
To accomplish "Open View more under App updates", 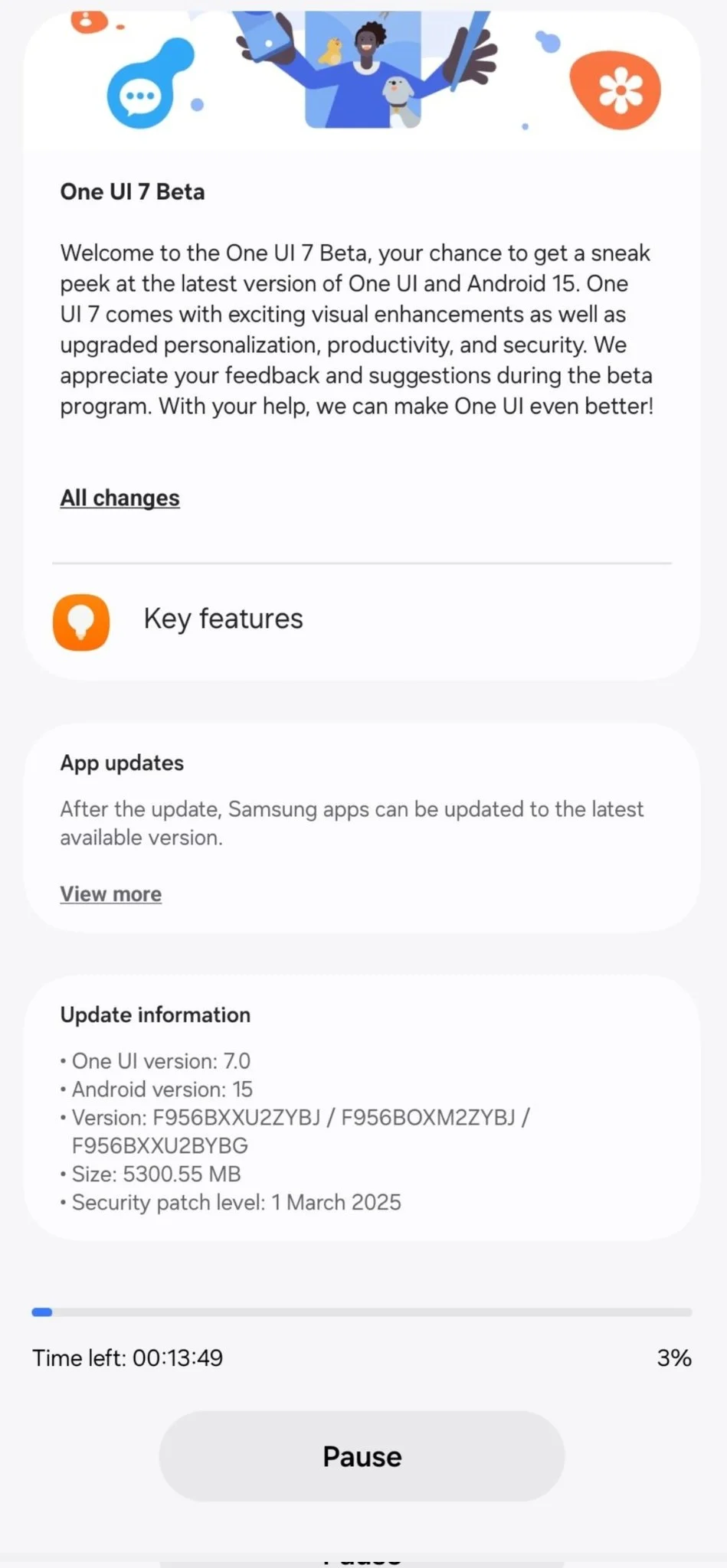I will point(110,893).
